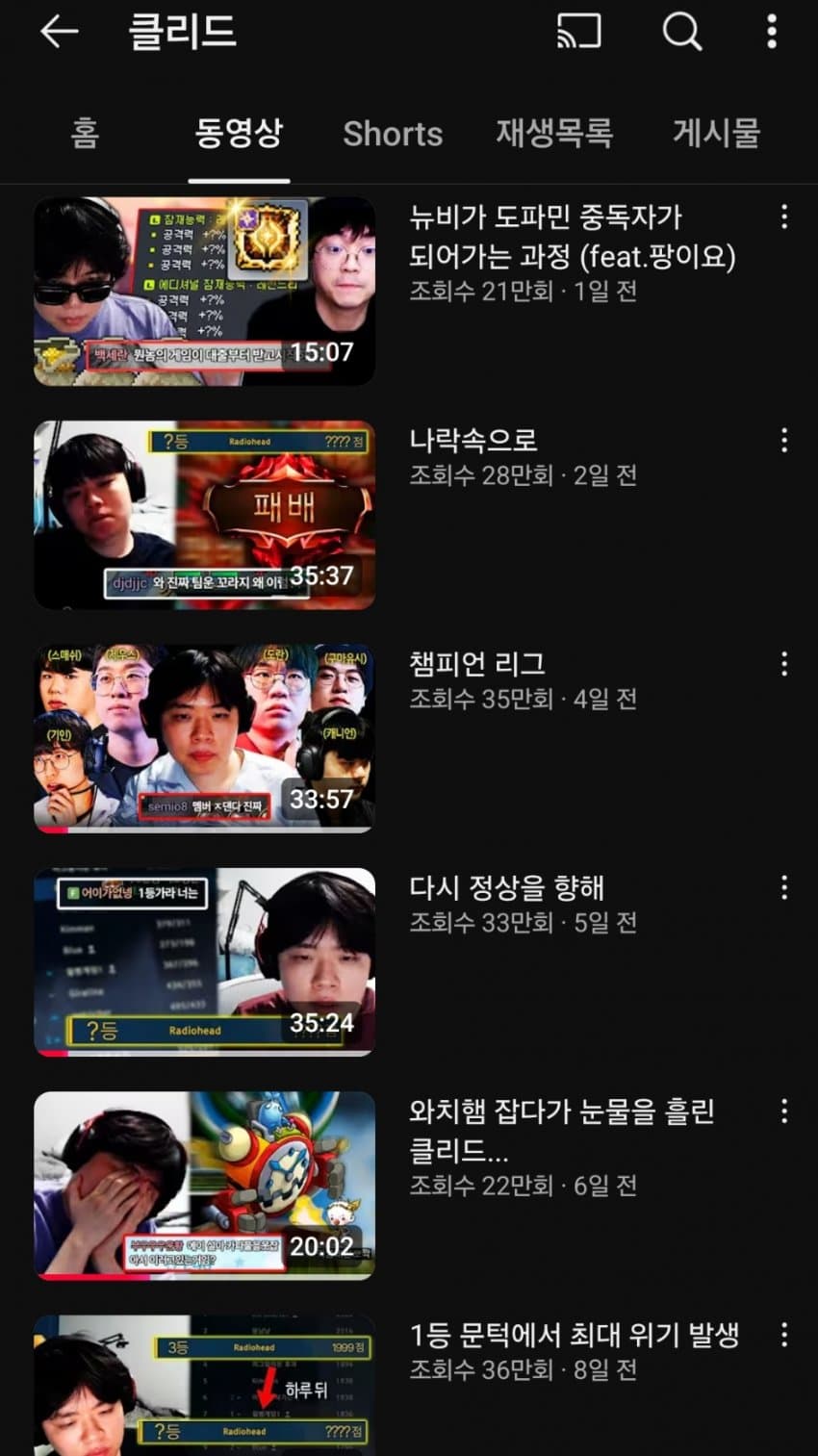The width and height of the screenshot is (818, 1456).
Task: Open more options for 와치햄 잡다가 video
Action: 784,1111
